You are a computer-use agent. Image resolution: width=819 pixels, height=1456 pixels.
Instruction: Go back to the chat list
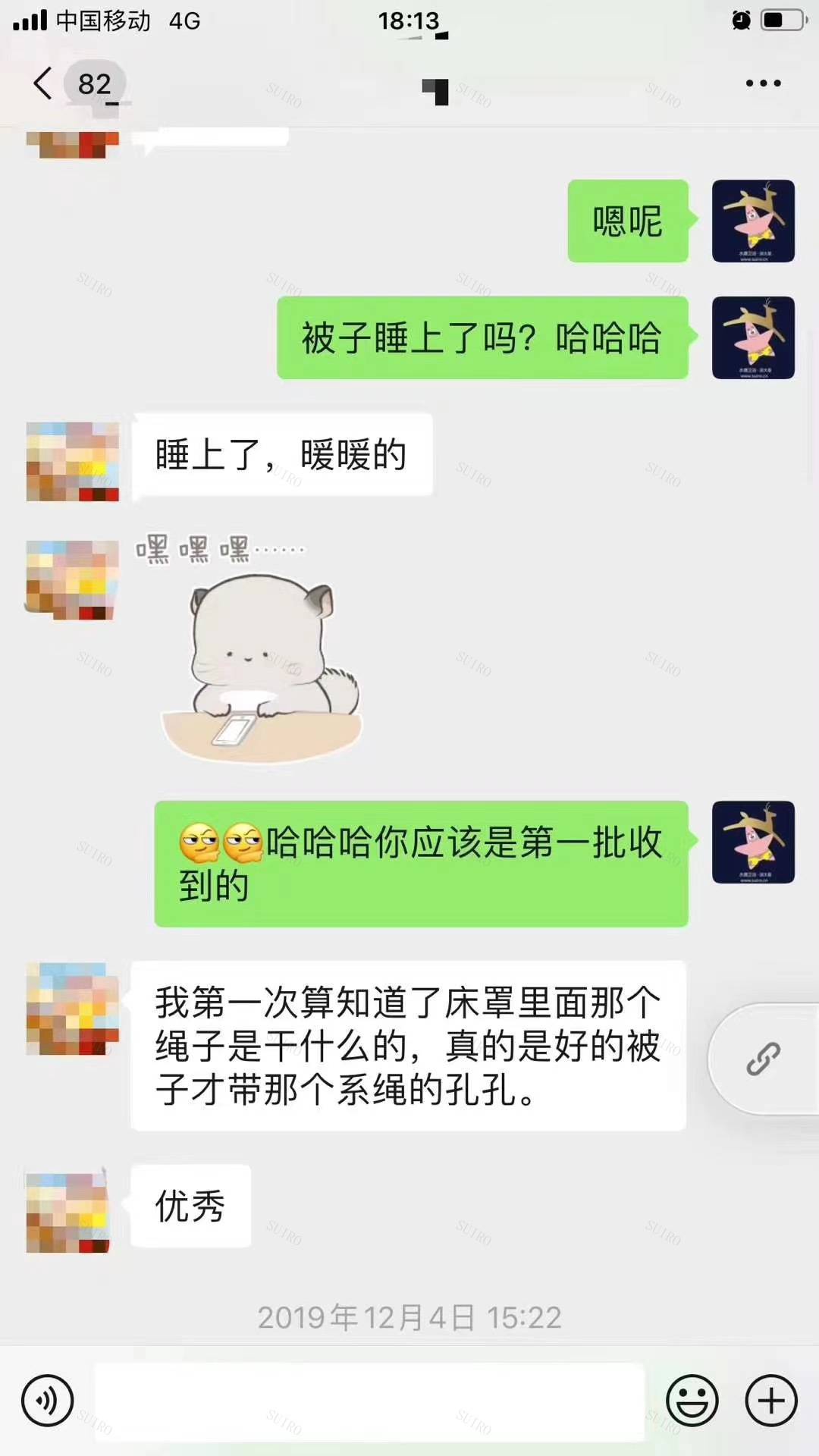44,83
